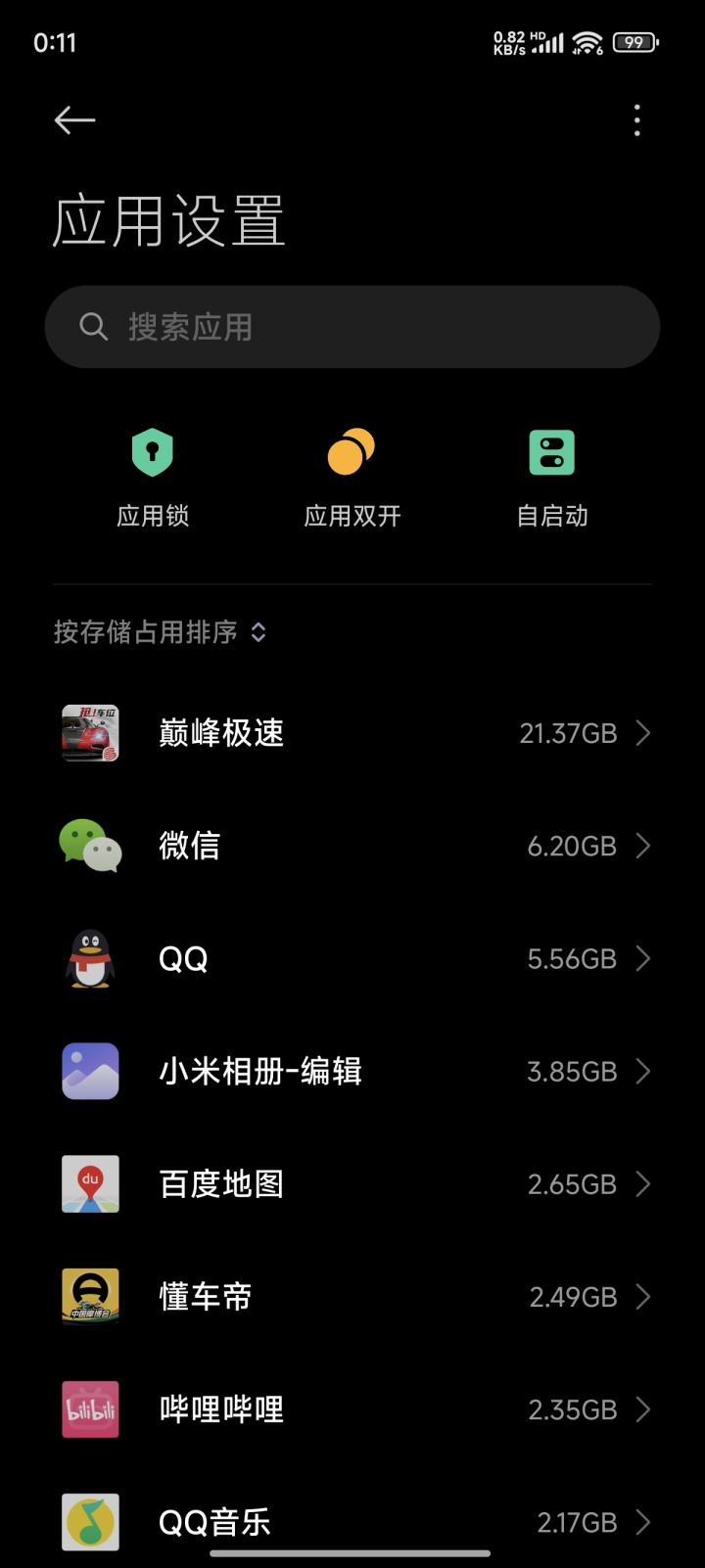The height and width of the screenshot is (1568, 705).
Task: Select the 哔哩哔哩 app row
Action: click(x=352, y=1409)
